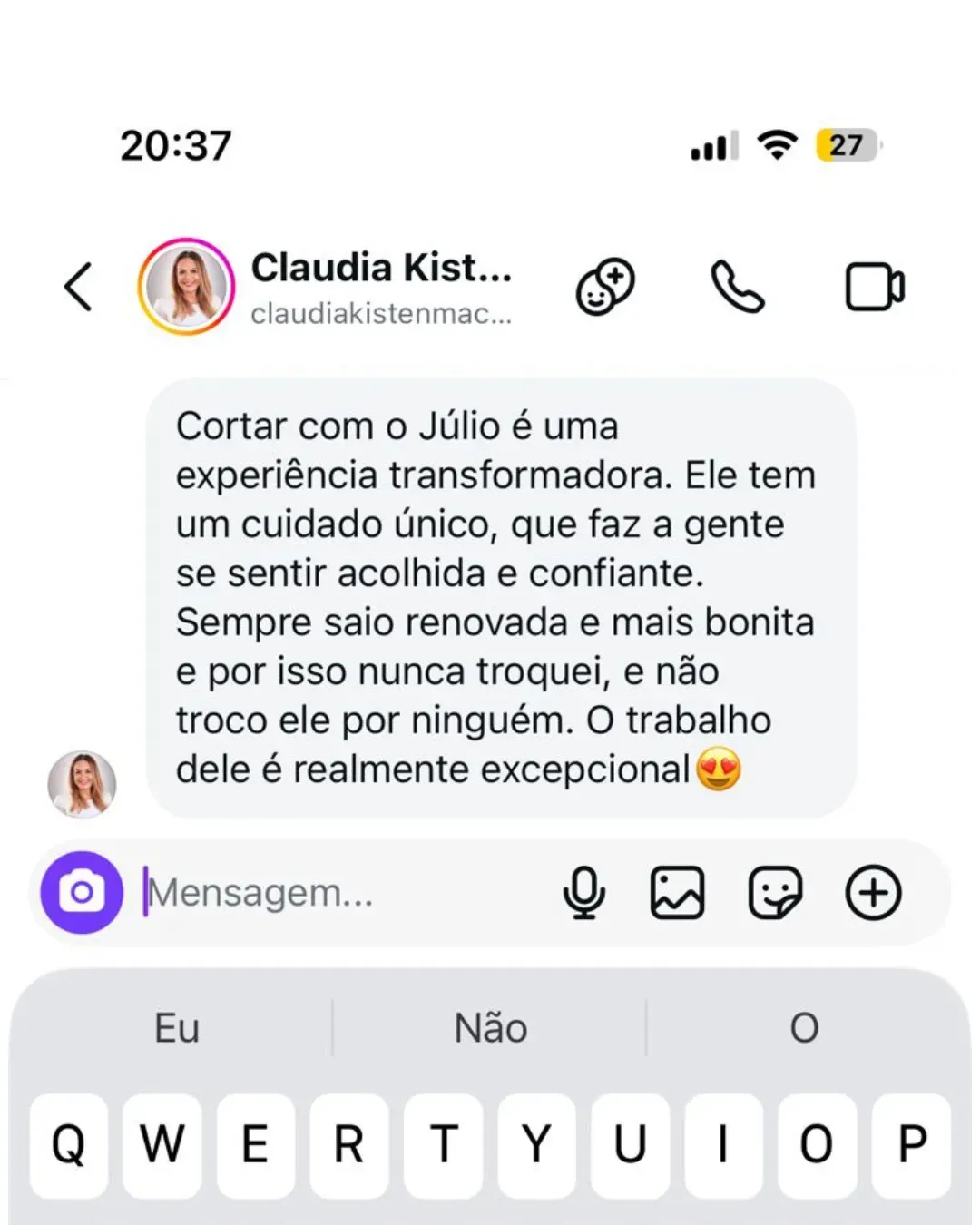Open the photo gallery picker
980x1225 pixels.
coord(677,893)
